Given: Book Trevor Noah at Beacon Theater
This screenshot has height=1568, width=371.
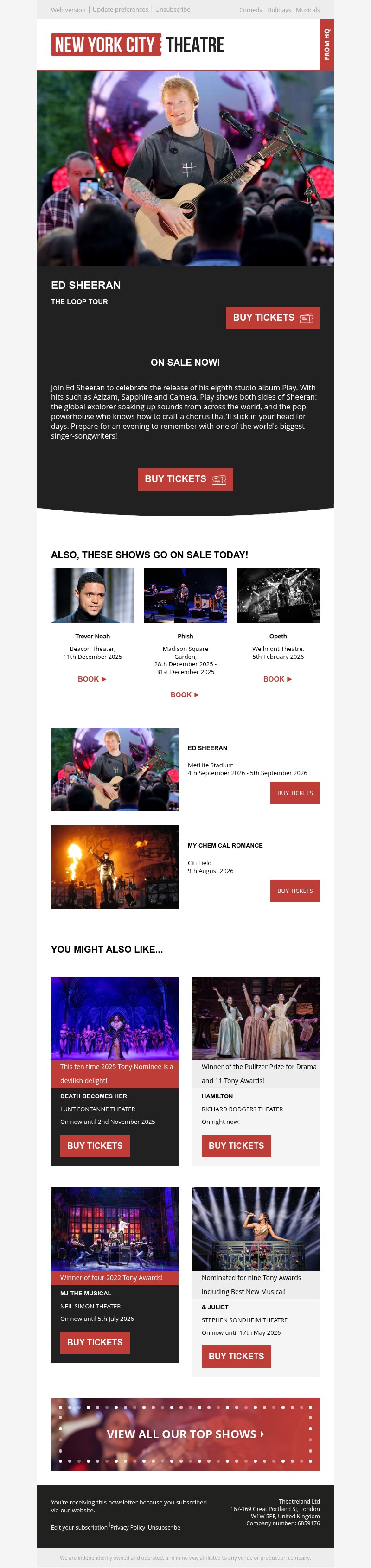Looking at the screenshot, I should coord(92,679).
